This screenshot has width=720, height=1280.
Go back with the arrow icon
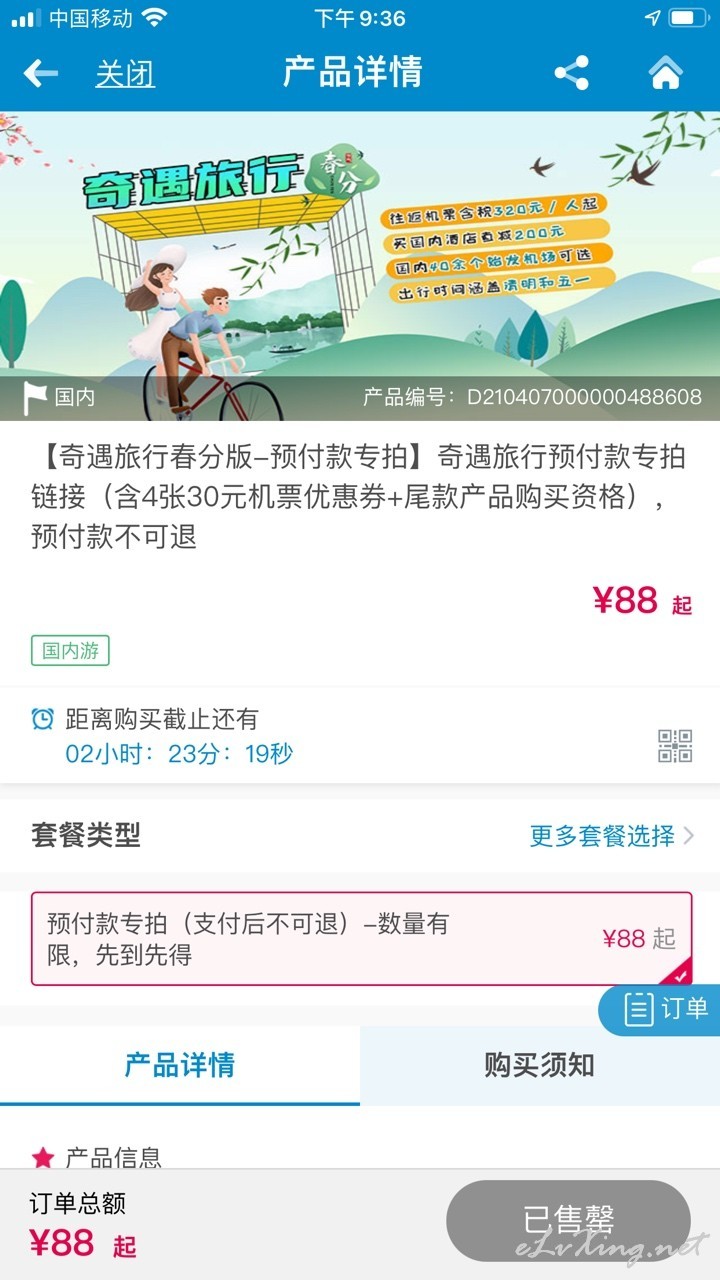click(x=41, y=73)
